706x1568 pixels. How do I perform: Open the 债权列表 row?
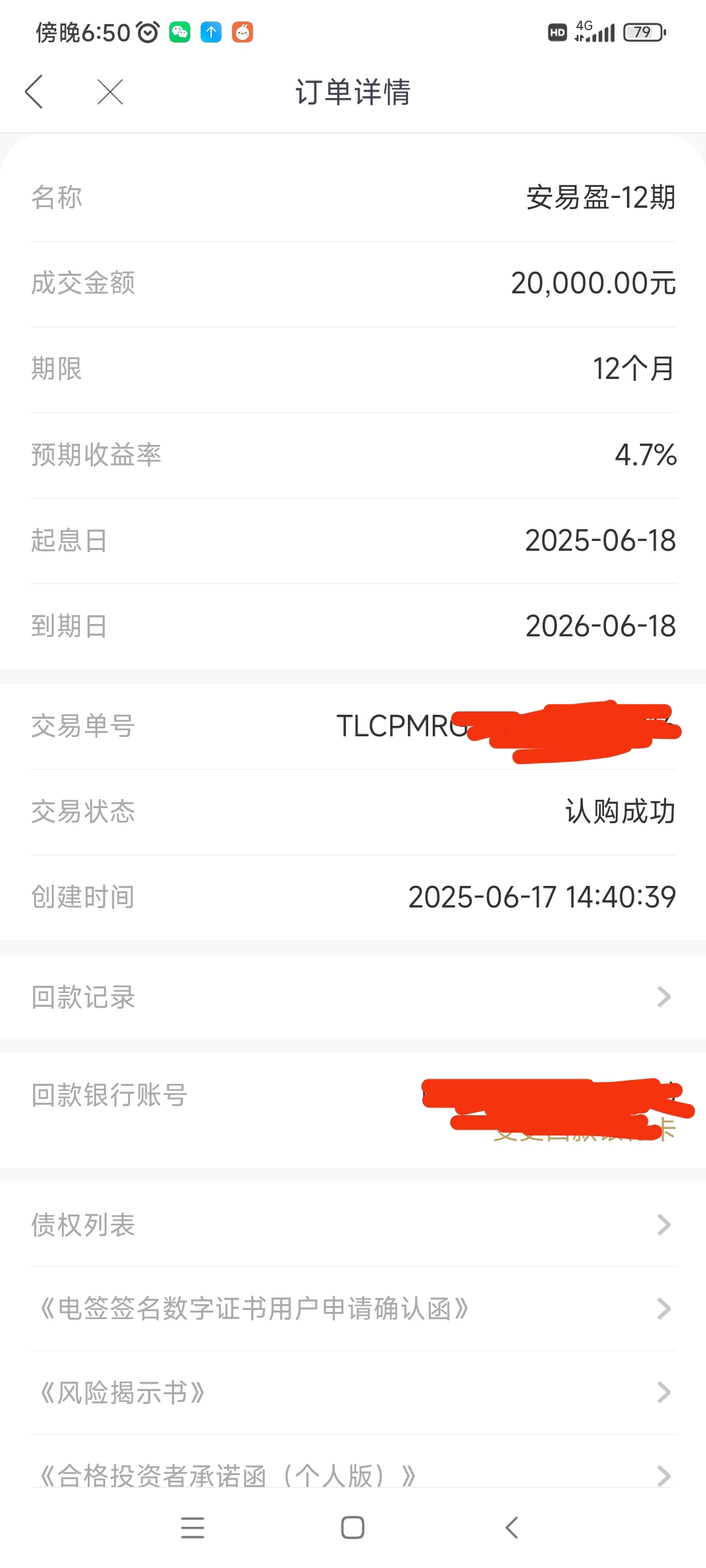(353, 1224)
